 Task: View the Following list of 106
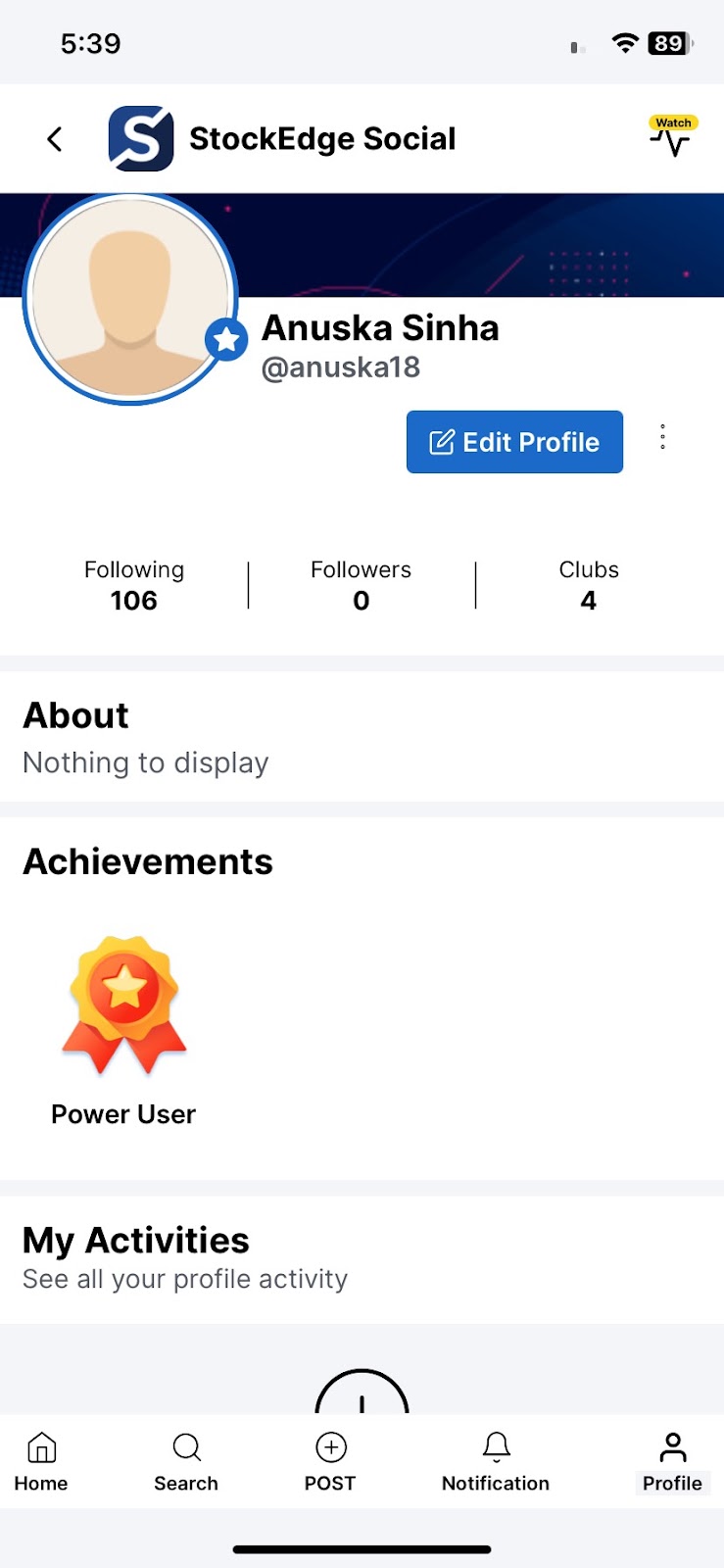(x=134, y=585)
